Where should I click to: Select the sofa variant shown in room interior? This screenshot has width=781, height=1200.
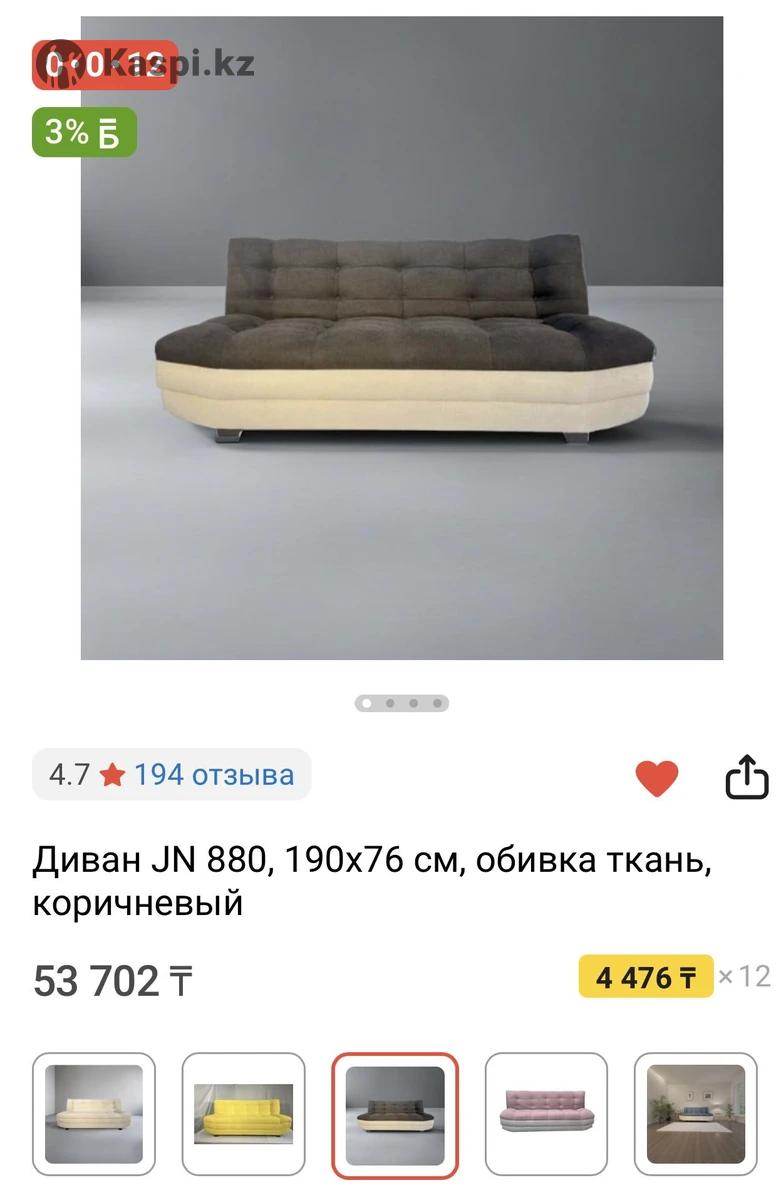695,1114
